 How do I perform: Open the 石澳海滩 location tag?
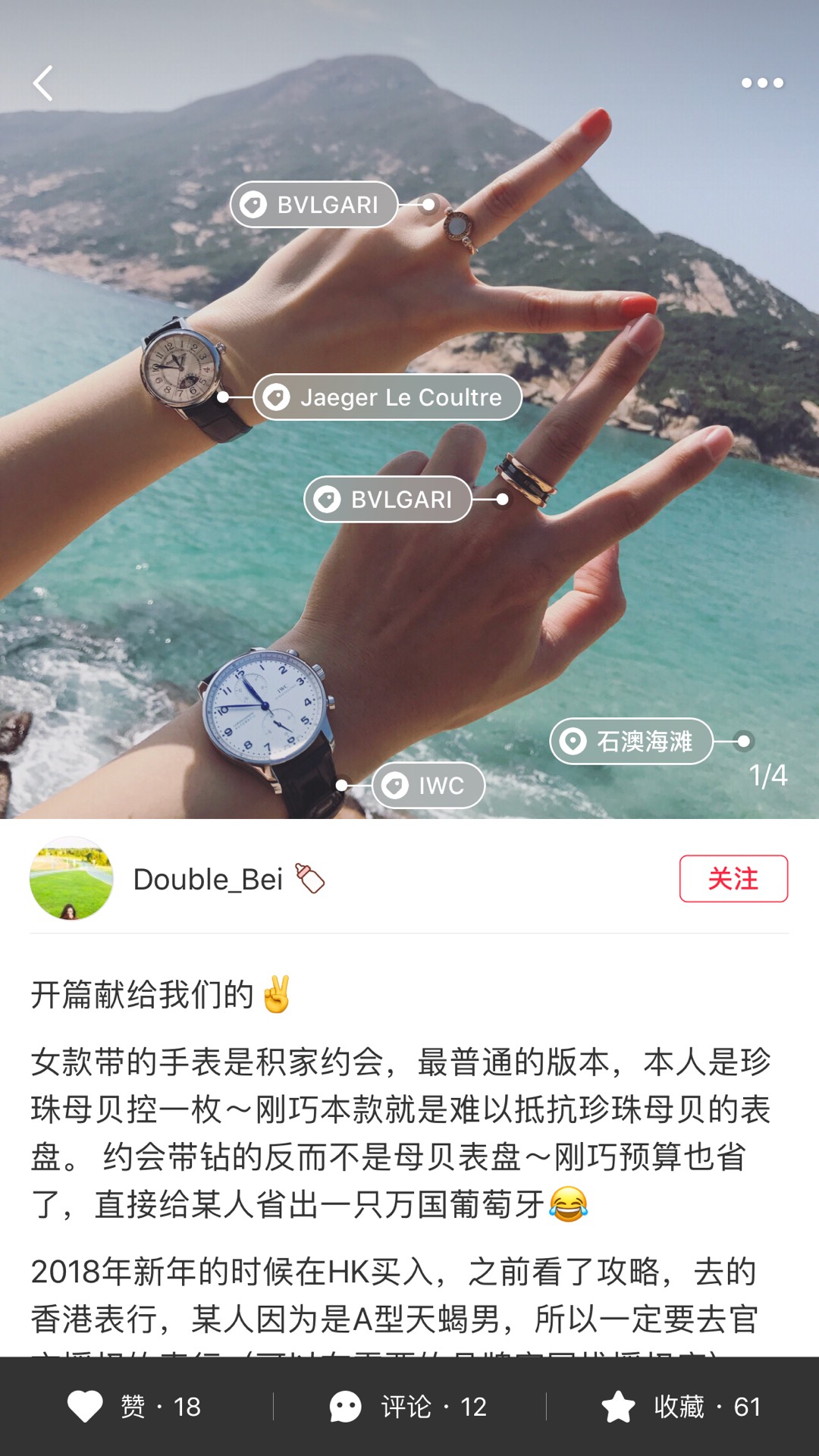(631, 741)
